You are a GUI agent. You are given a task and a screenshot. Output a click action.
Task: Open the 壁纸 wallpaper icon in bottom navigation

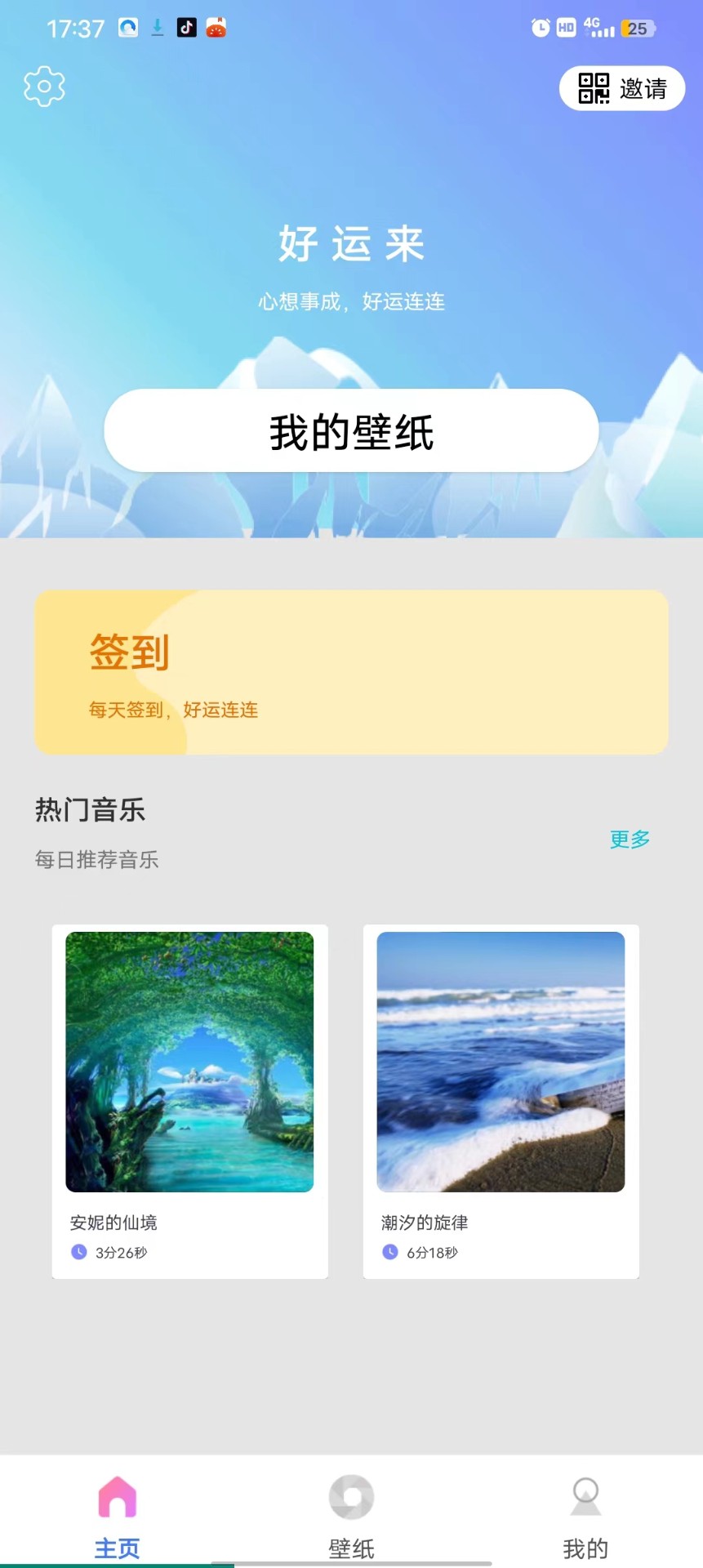tap(351, 1497)
